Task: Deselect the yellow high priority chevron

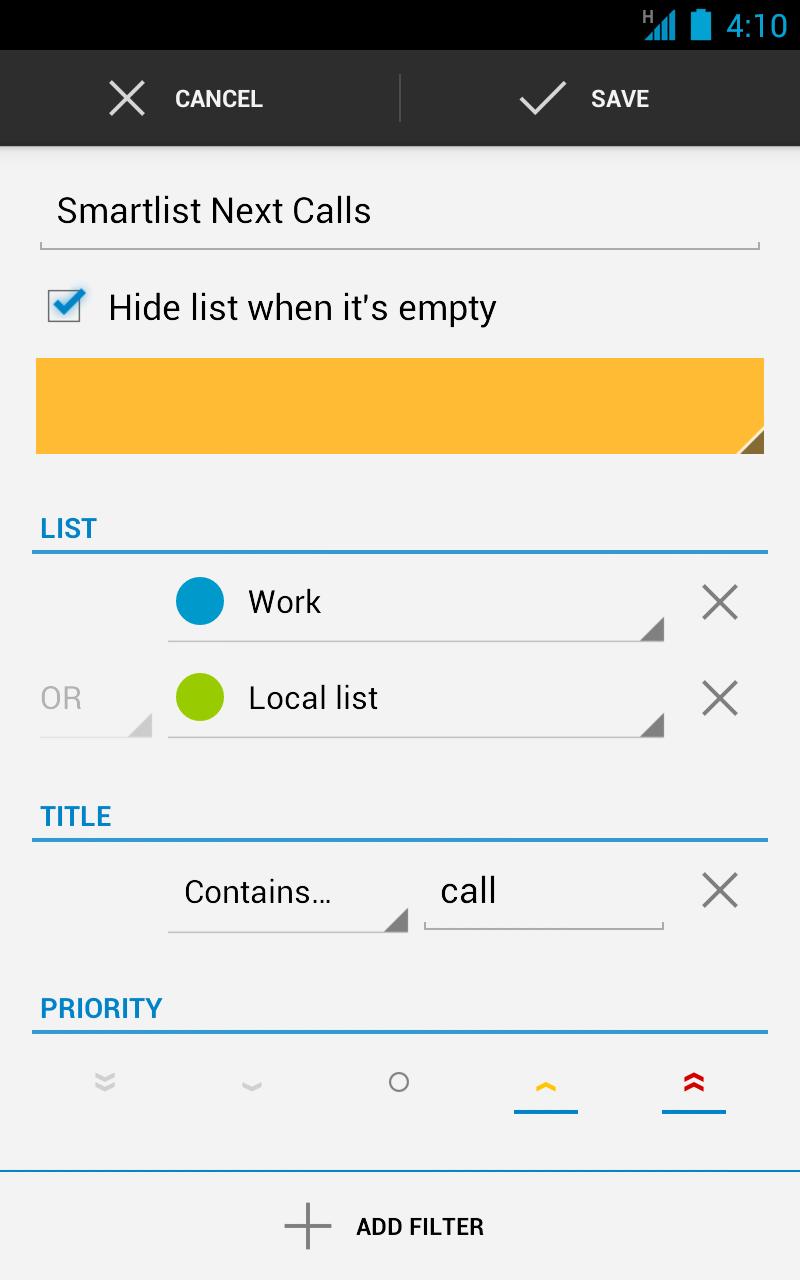Action: pyautogui.click(x=546, y=1085)
